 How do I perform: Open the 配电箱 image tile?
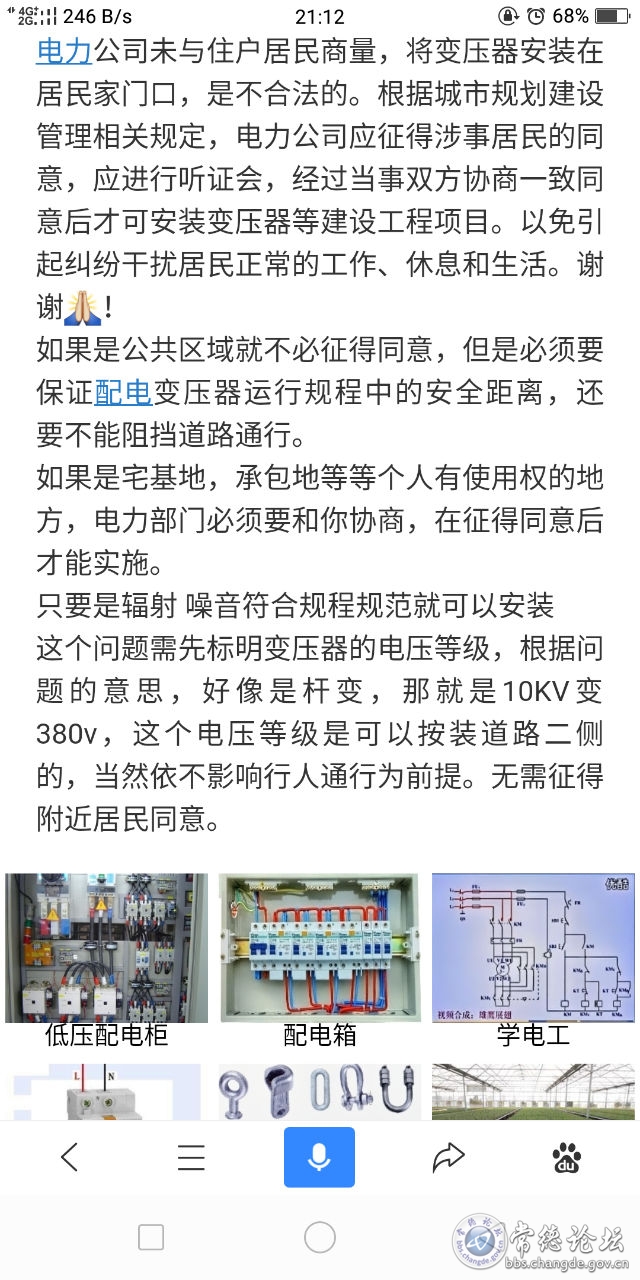pyautogui.click(x=320, y=948)
